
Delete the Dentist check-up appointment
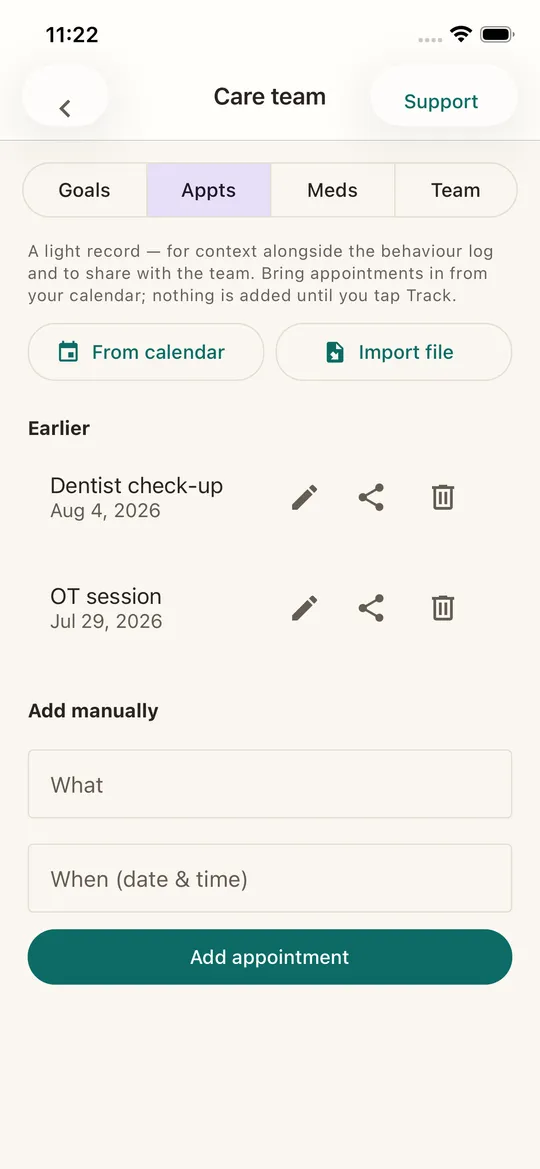click(x=443, y=497)
